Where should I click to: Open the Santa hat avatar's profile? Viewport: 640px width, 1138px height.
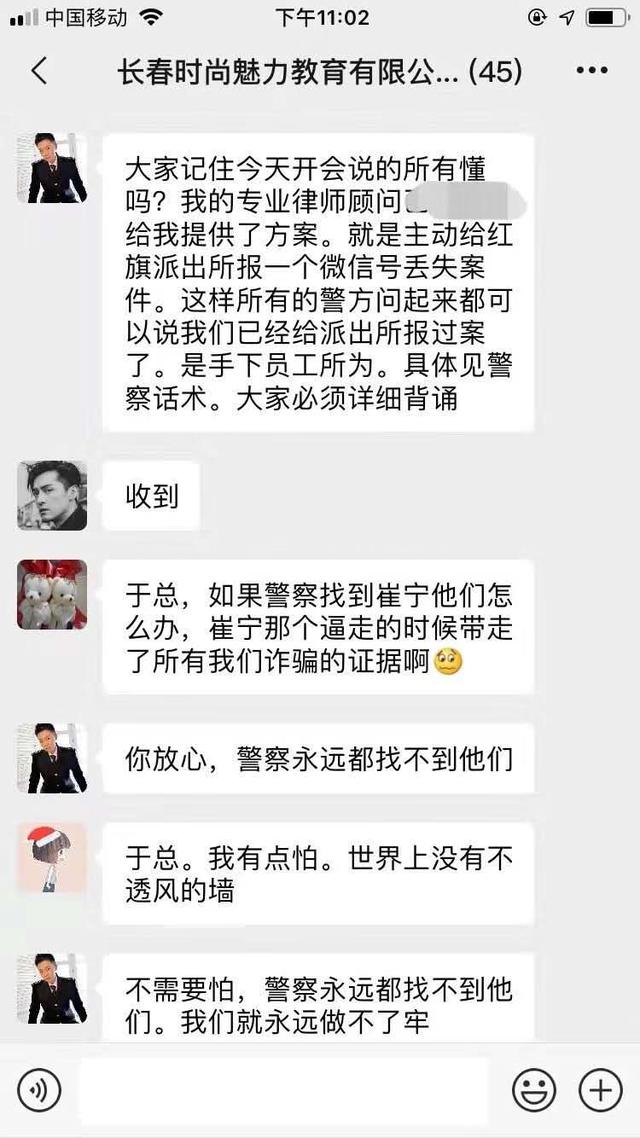(52, 858)
